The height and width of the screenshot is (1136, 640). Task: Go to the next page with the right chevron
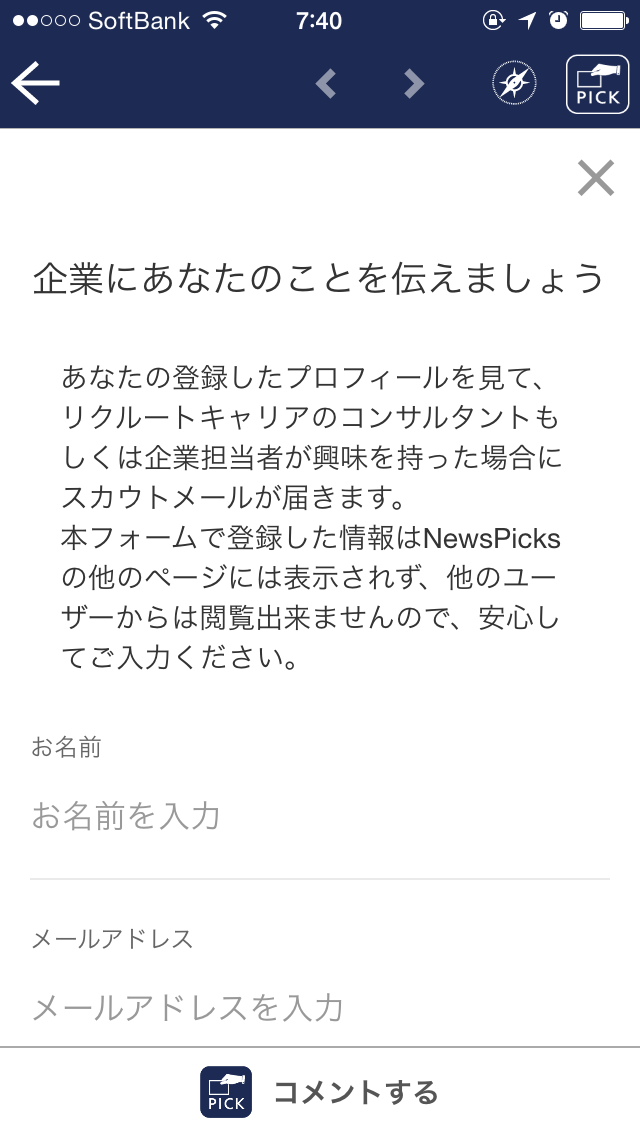tap(414, 84)
